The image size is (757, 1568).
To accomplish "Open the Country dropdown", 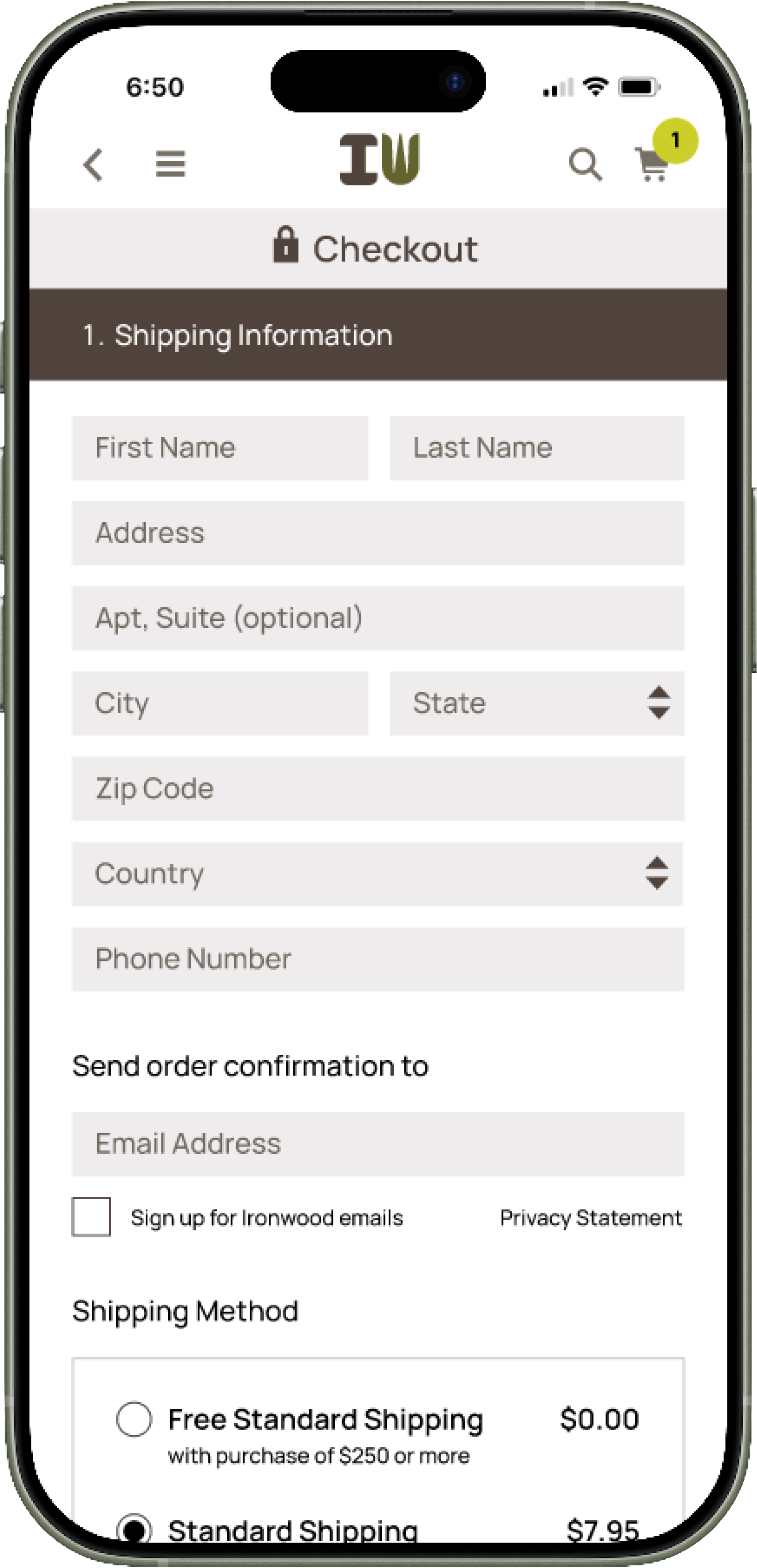I will pyautogui.click(x=378, y=874).
